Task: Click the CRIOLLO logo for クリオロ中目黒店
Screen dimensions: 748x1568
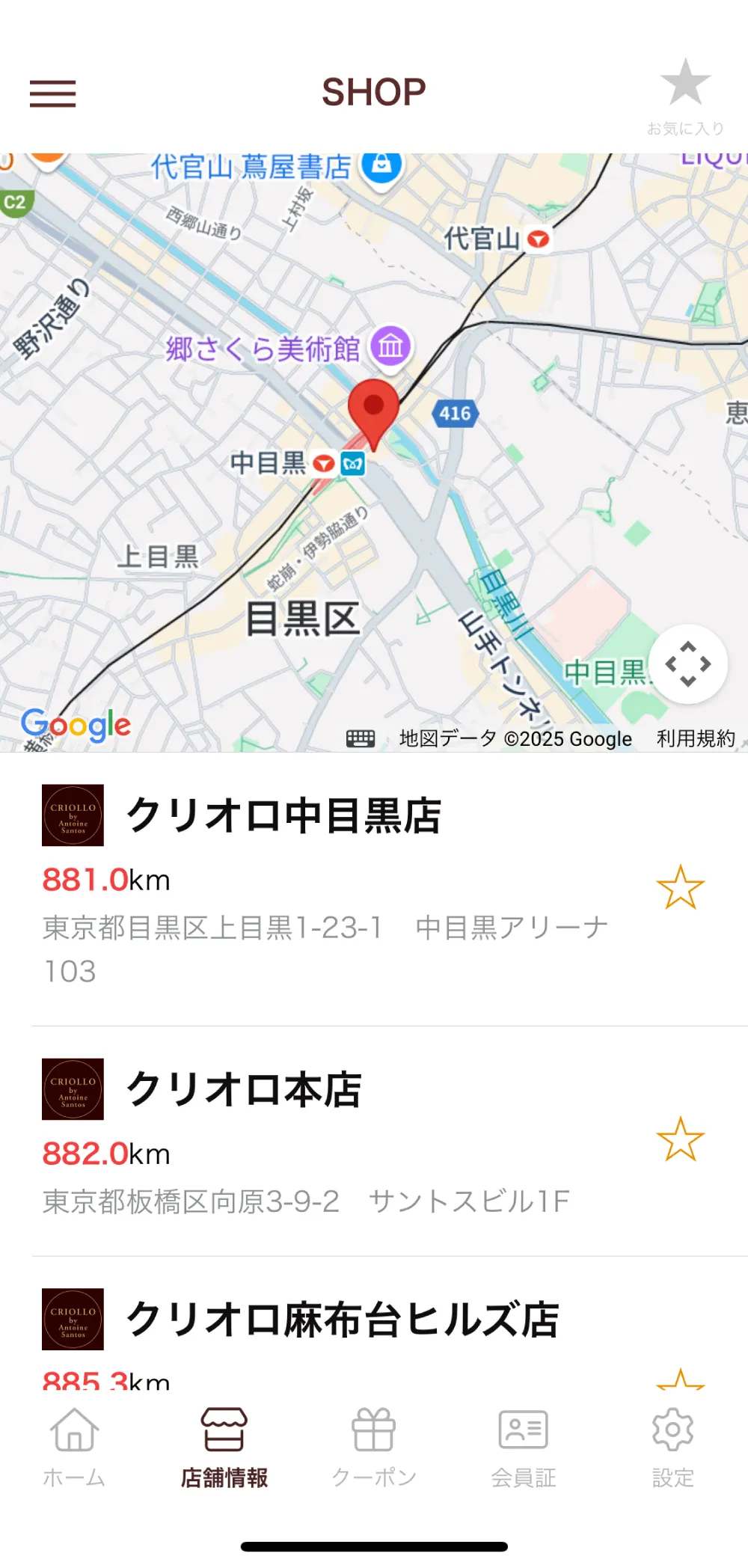Action: (72, 815)
